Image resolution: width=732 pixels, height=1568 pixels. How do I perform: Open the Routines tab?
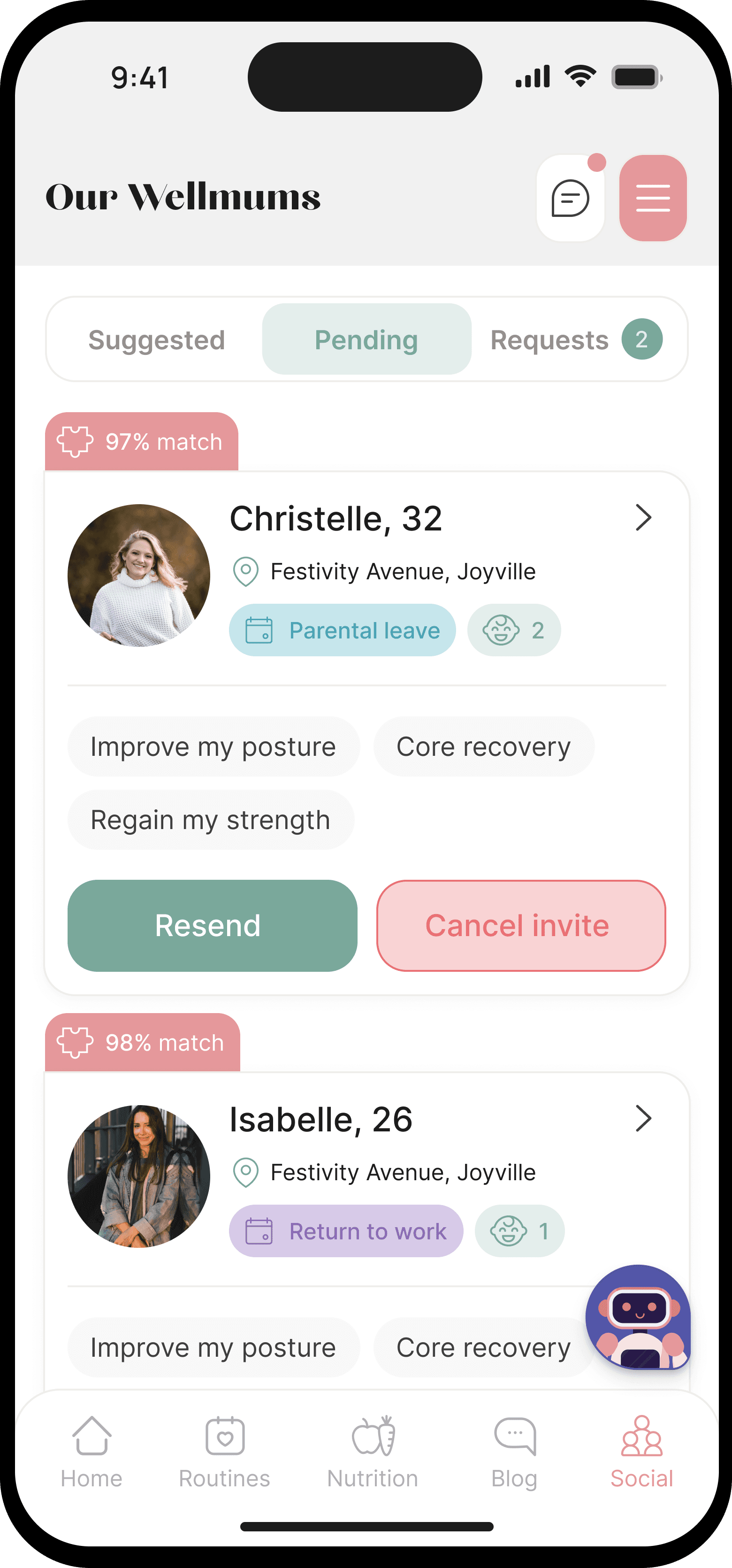225,1452
